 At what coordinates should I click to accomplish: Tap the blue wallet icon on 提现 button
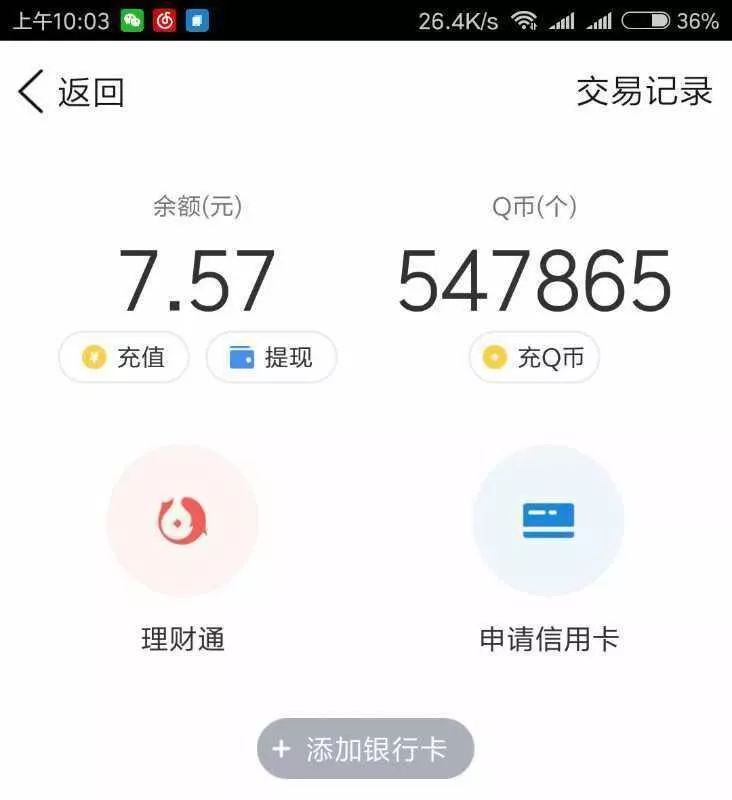(x=240, y=357)
